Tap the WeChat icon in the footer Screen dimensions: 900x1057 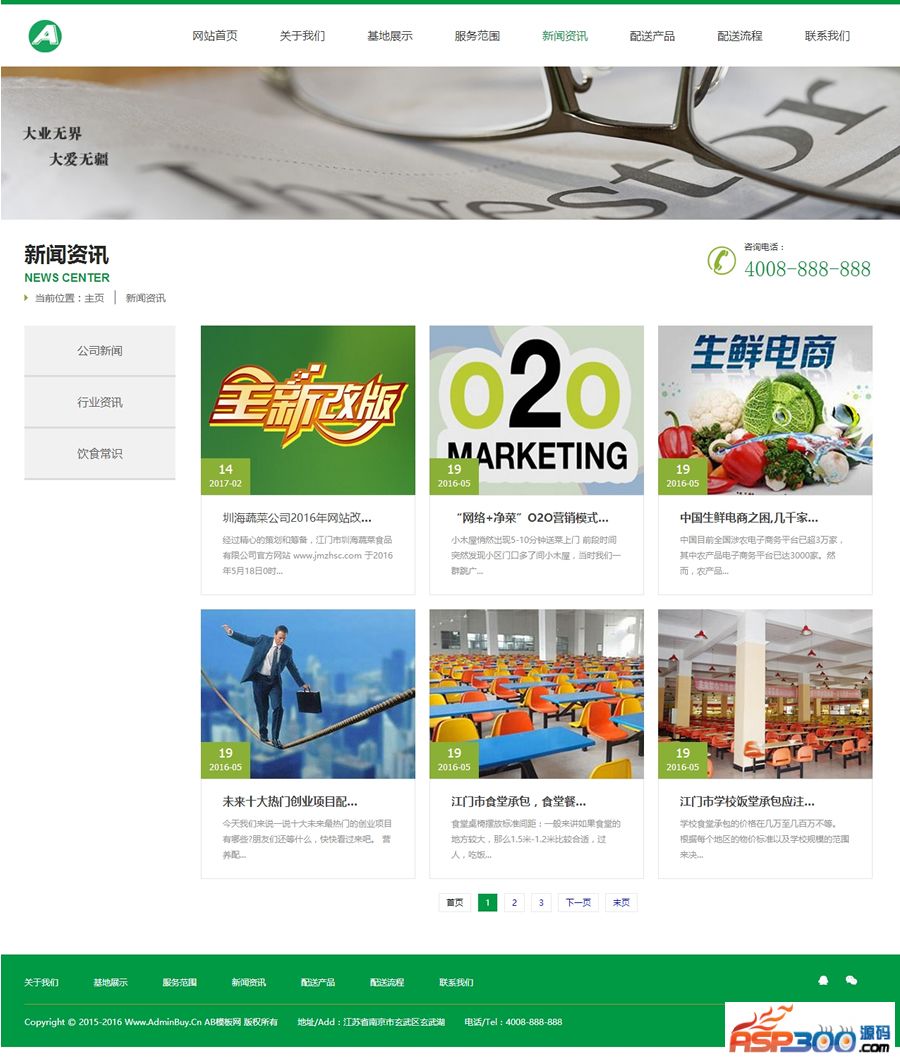point(851,981)
